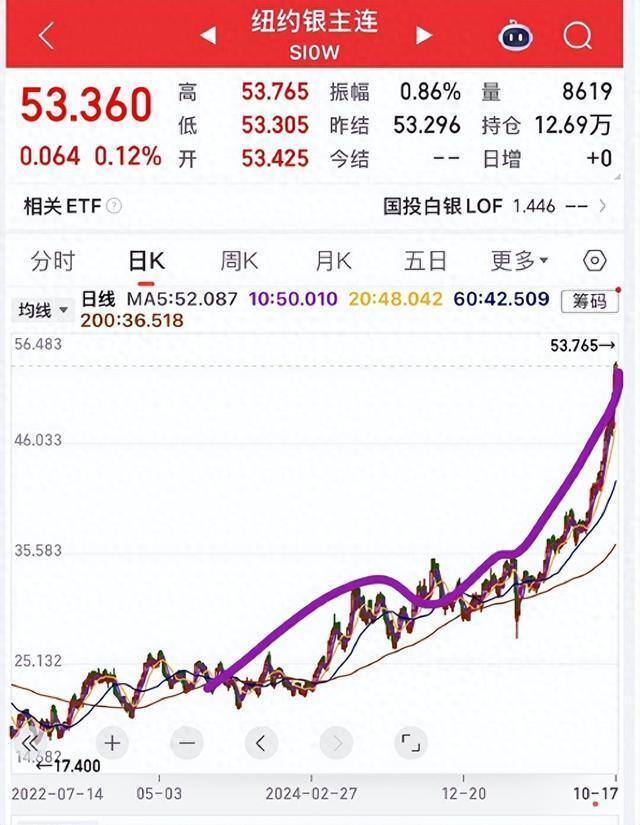
Task: Select the 日K tab
Action: pyautogui.click(x=146, y=261)
